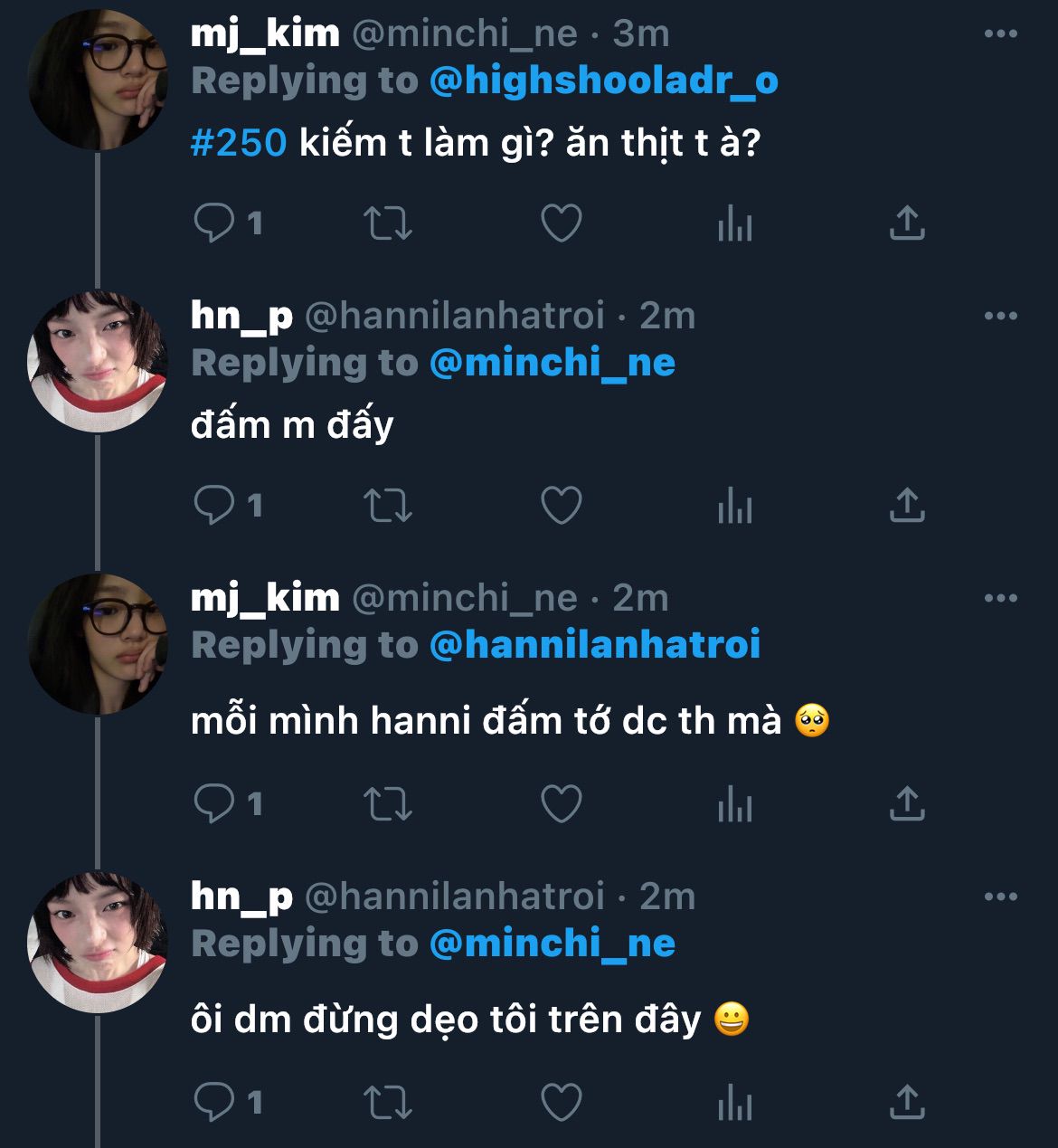Retweet the 'ôi dm đừng dẹo' tweet
Screen dimensions: 1058x1148
pos(388,1102)
